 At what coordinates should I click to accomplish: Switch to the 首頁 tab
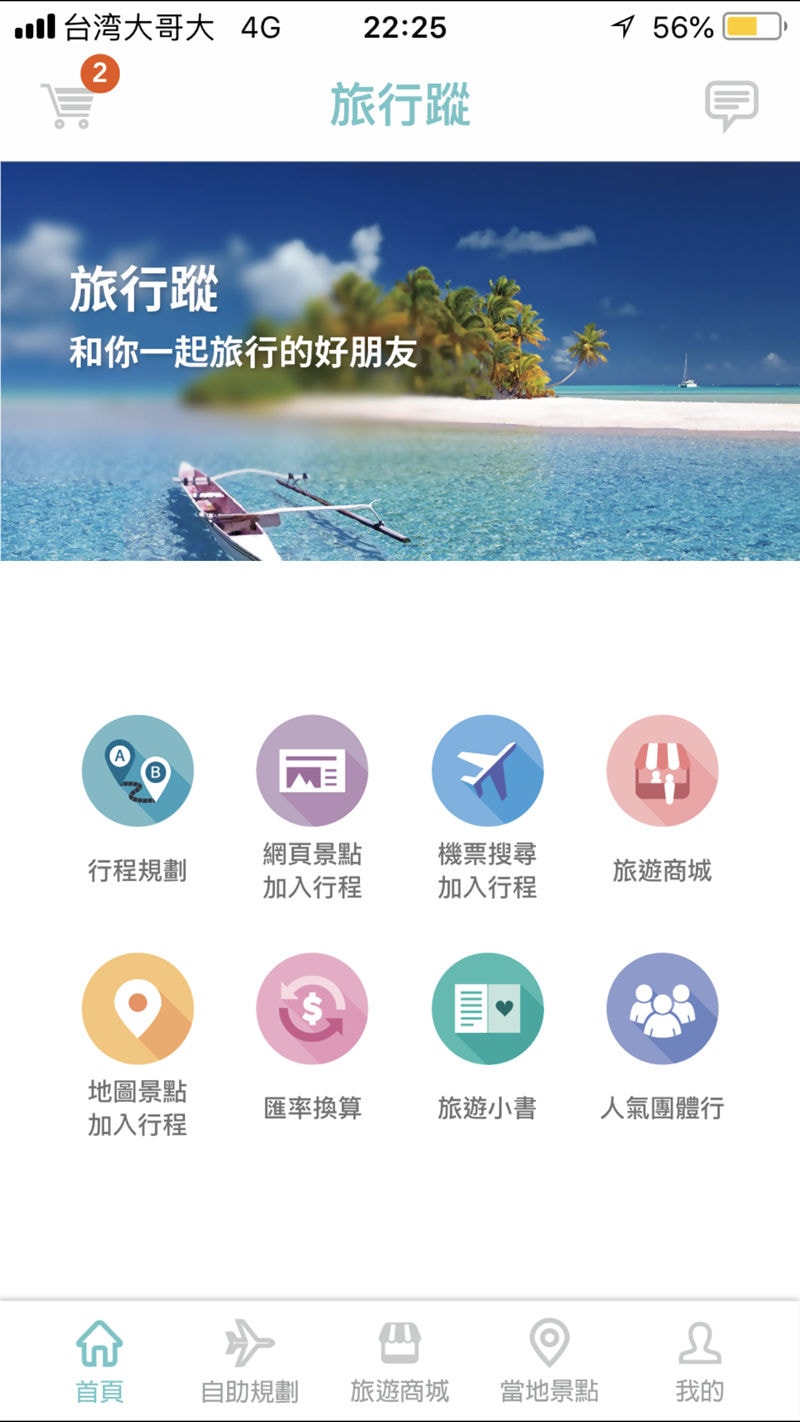(x=100, y=1360)
